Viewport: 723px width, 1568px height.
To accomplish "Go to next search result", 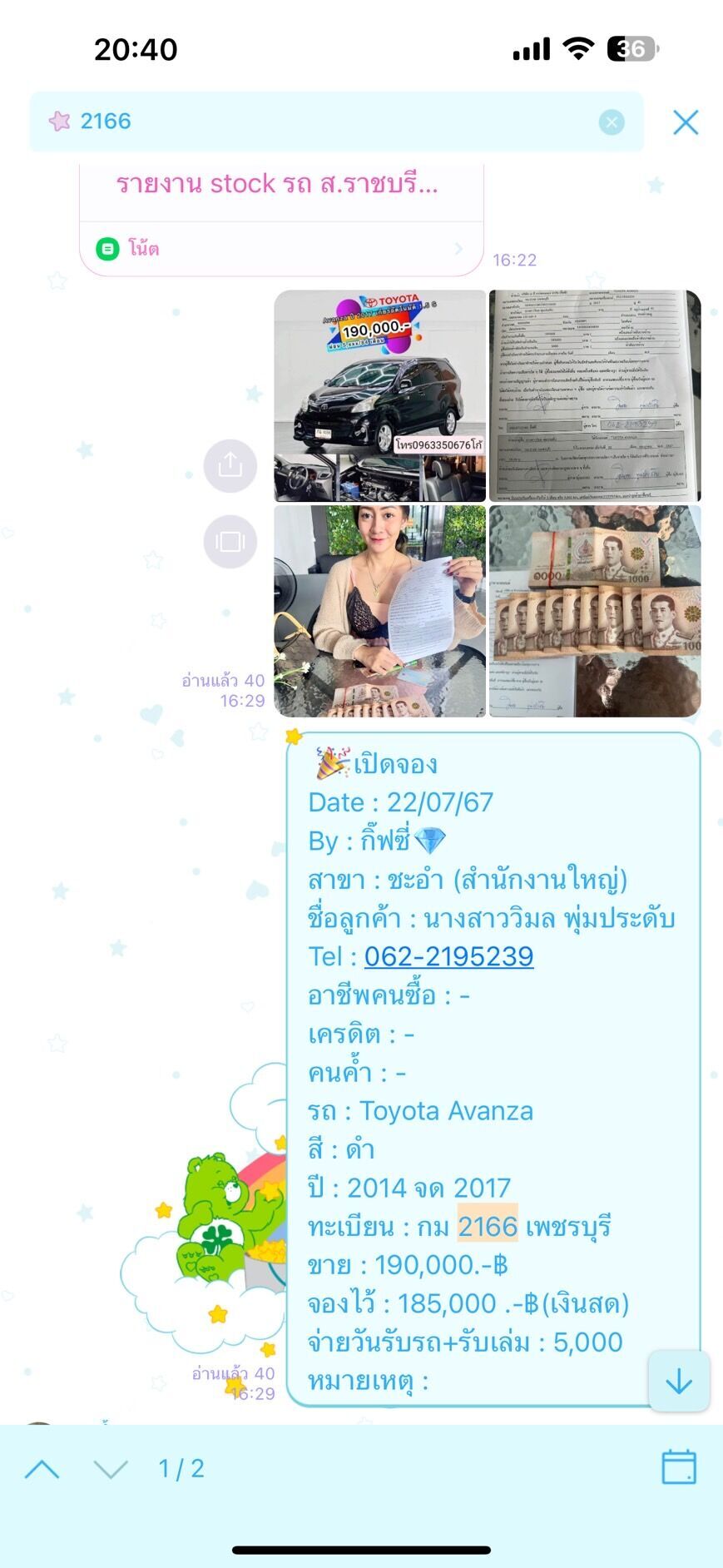I will pos(110,1469).
